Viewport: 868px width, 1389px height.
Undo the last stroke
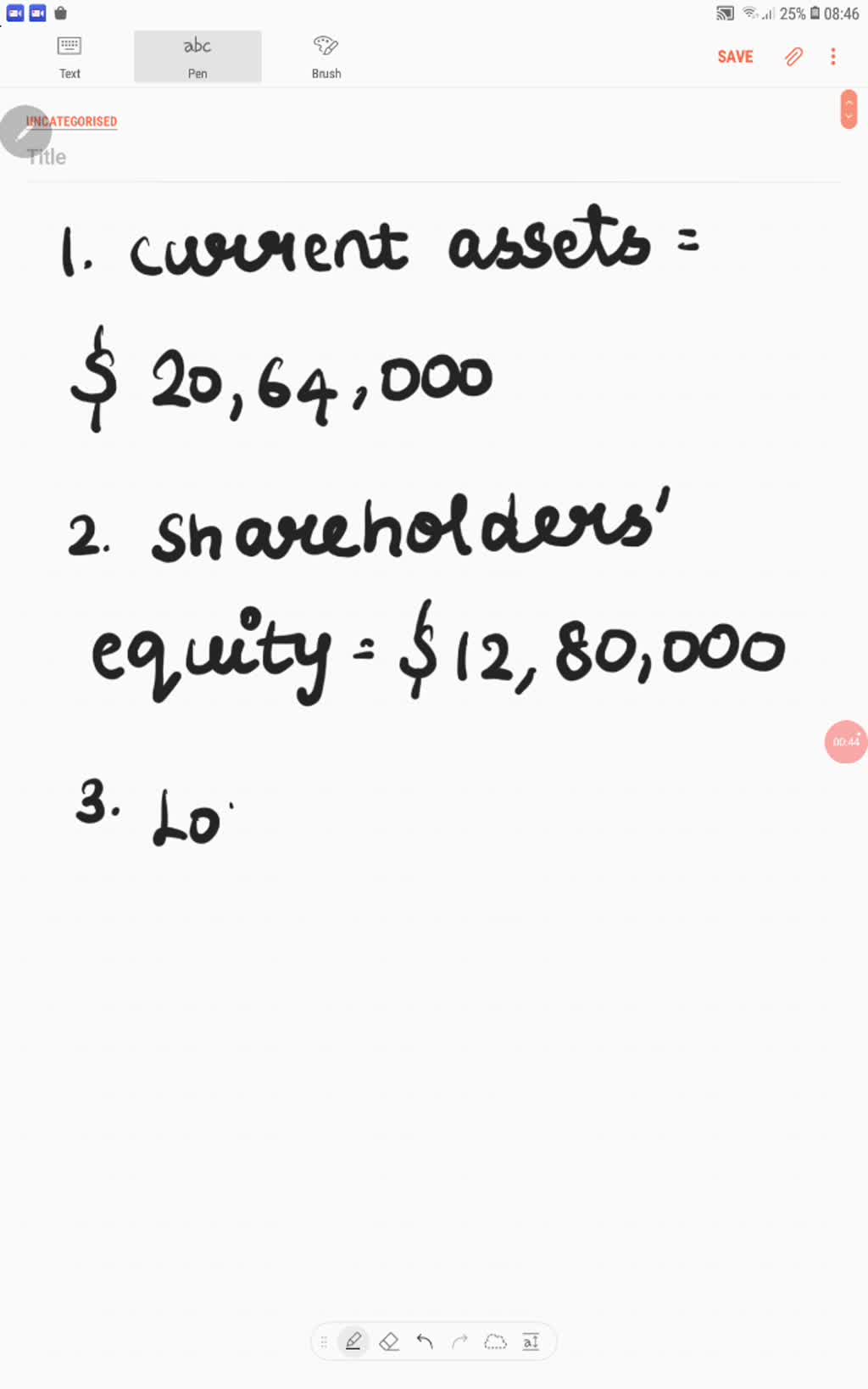[425, 1342]
